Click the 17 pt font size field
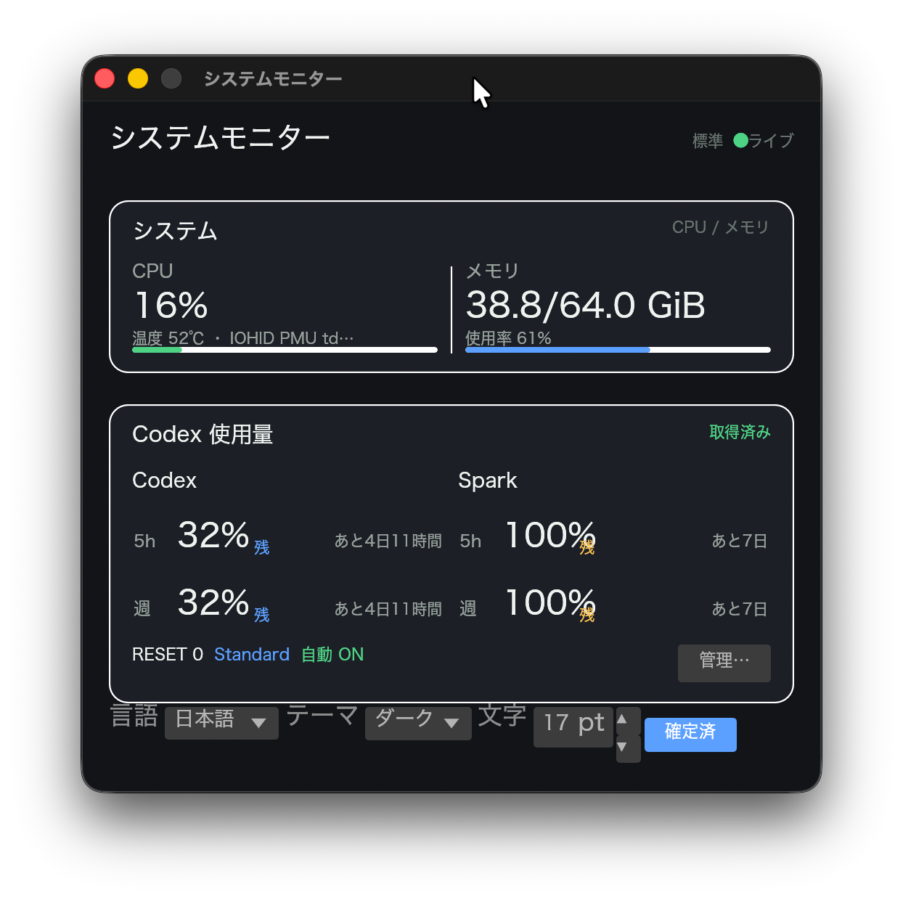This screenshot has height=900, width=903. [x=574, y=726]
